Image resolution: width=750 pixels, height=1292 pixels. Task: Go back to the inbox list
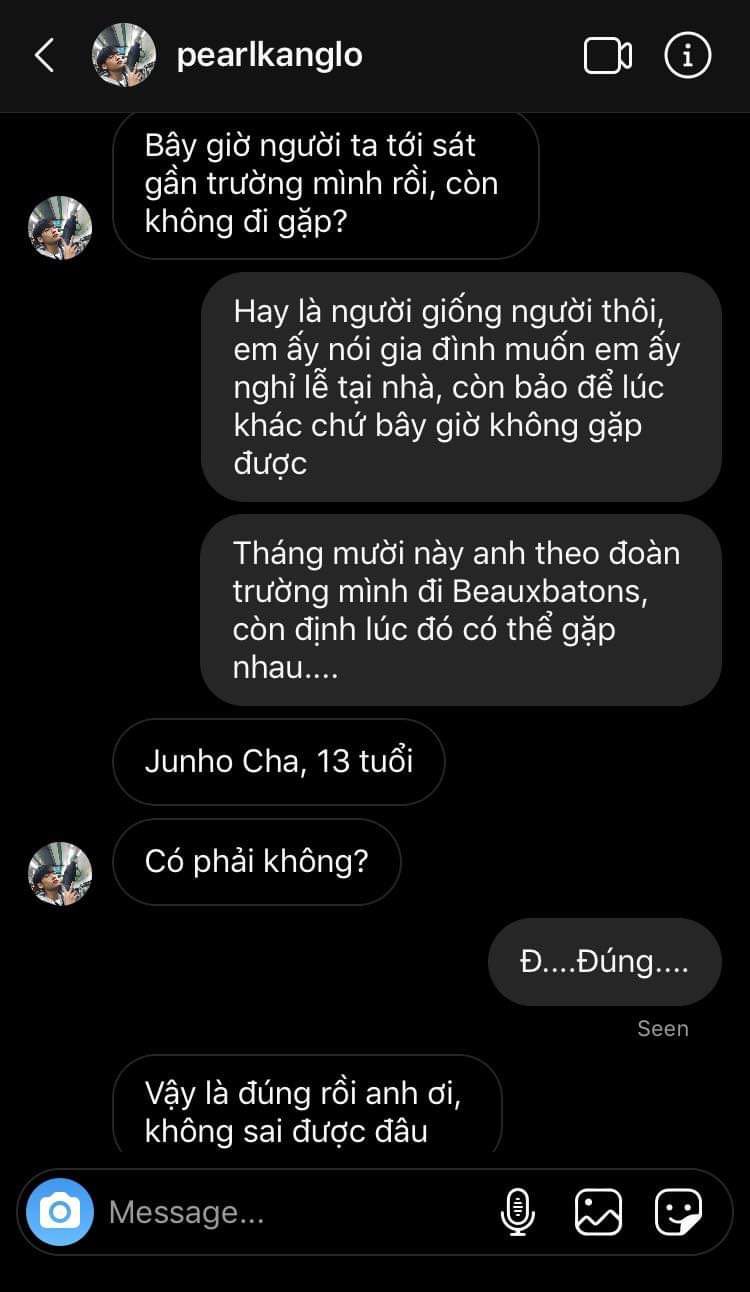tap(44, 56)
